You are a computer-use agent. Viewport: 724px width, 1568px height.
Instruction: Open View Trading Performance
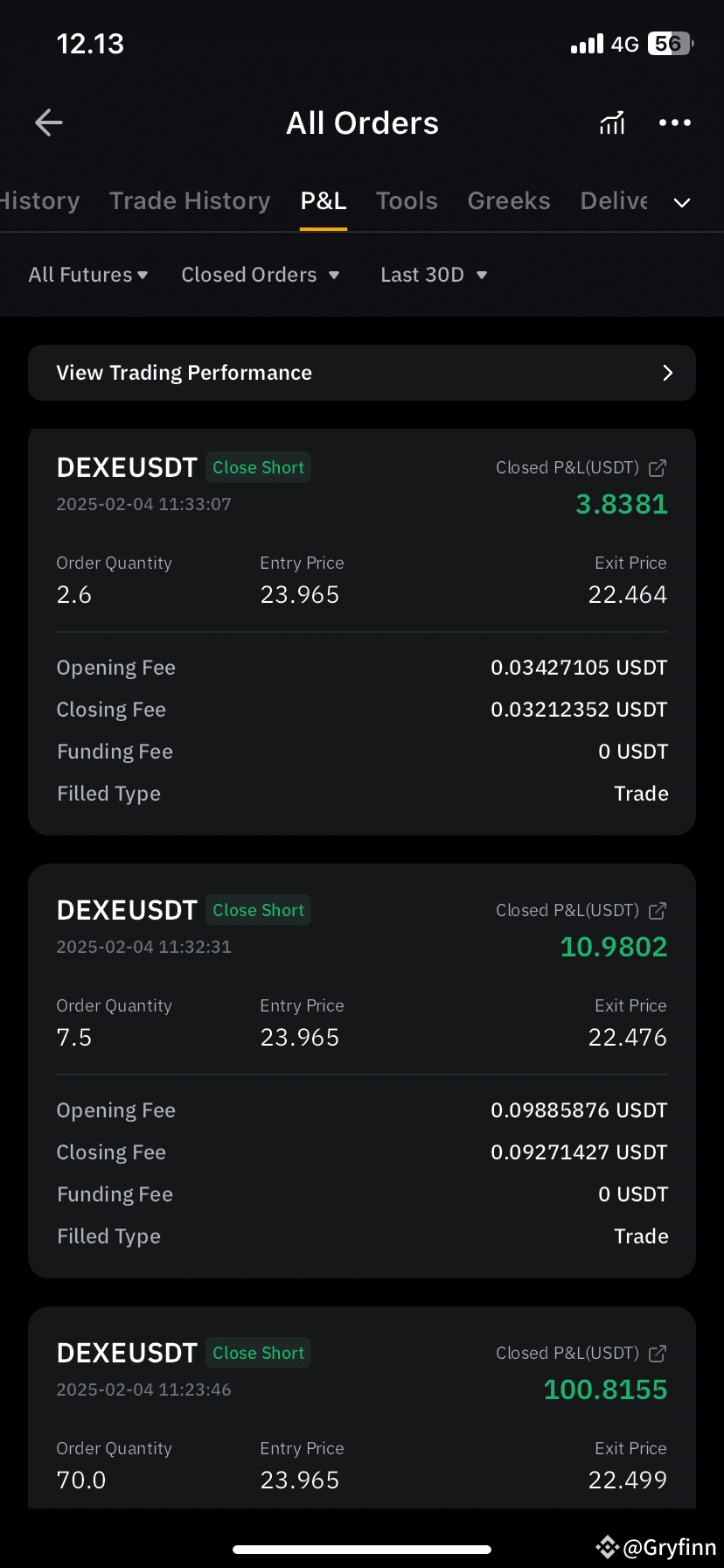coord(362,372)
